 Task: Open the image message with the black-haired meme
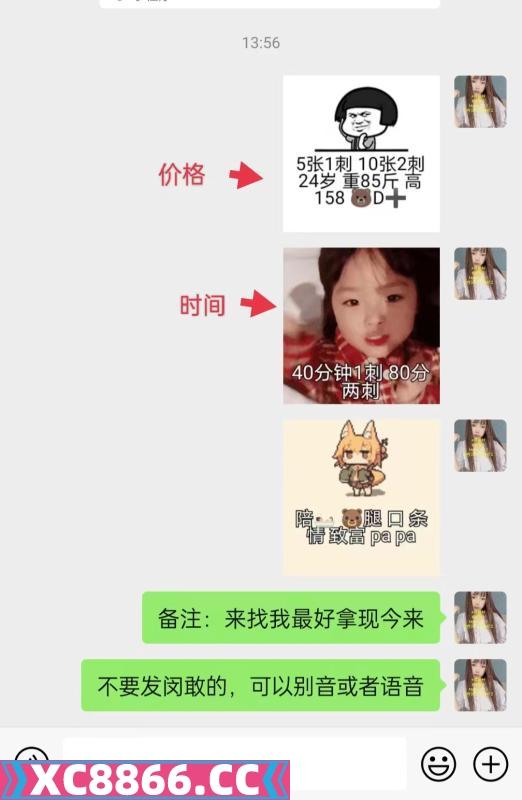[361, 154]
